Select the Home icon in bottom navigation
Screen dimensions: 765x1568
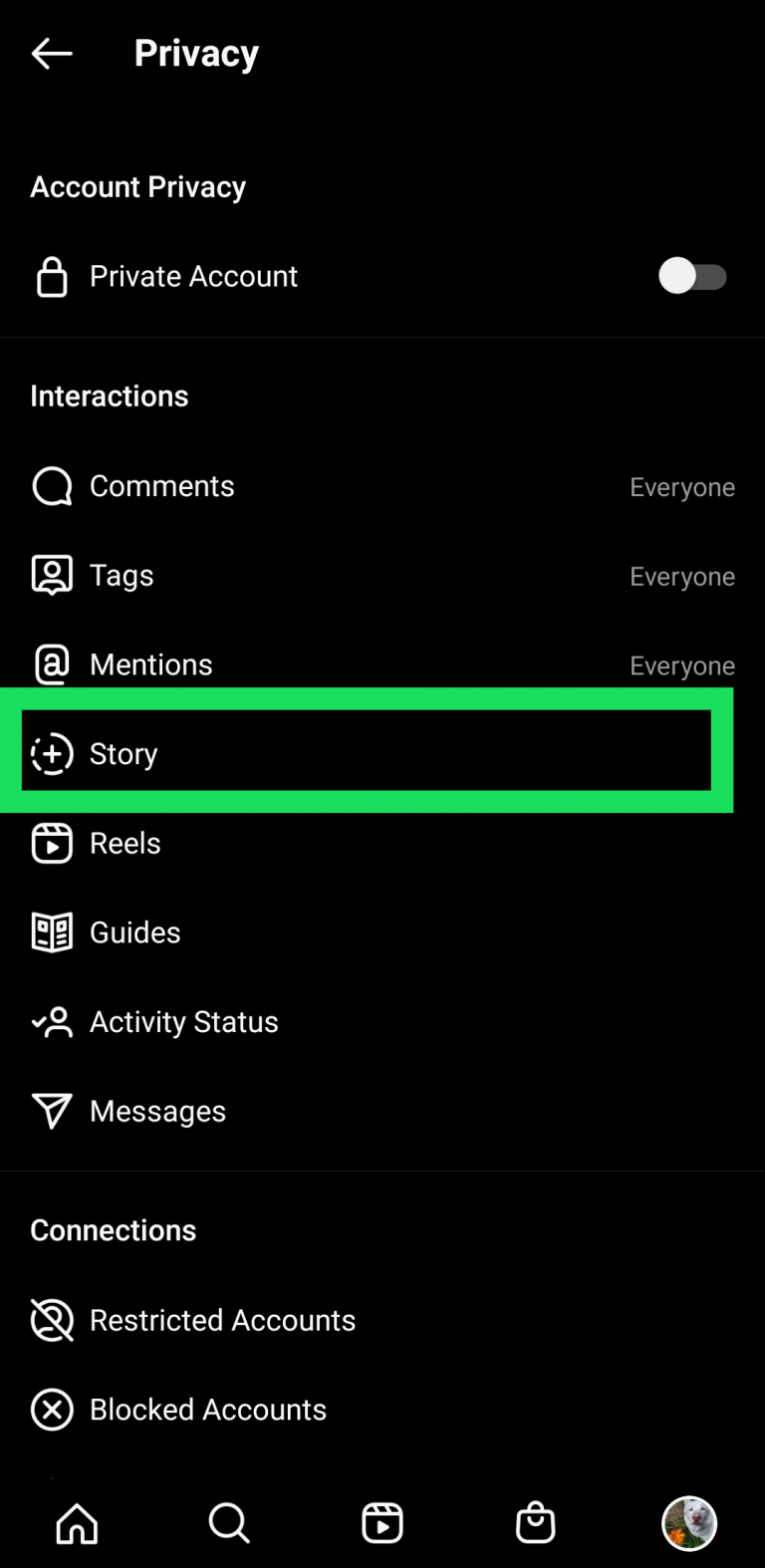(77, 1523)
